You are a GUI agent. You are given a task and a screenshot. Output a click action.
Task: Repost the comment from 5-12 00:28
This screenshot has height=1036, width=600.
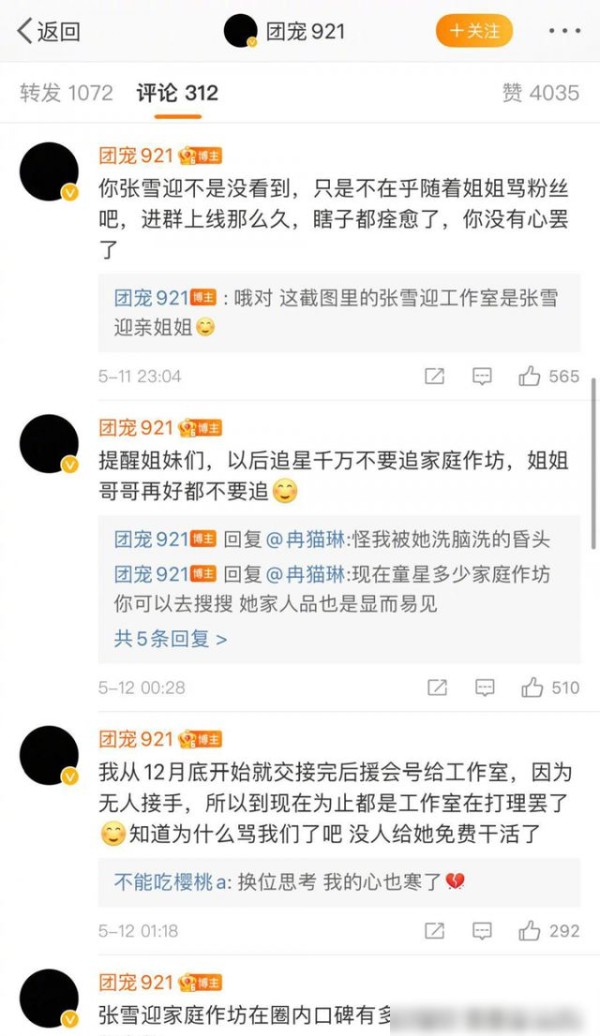pos(437,688)
